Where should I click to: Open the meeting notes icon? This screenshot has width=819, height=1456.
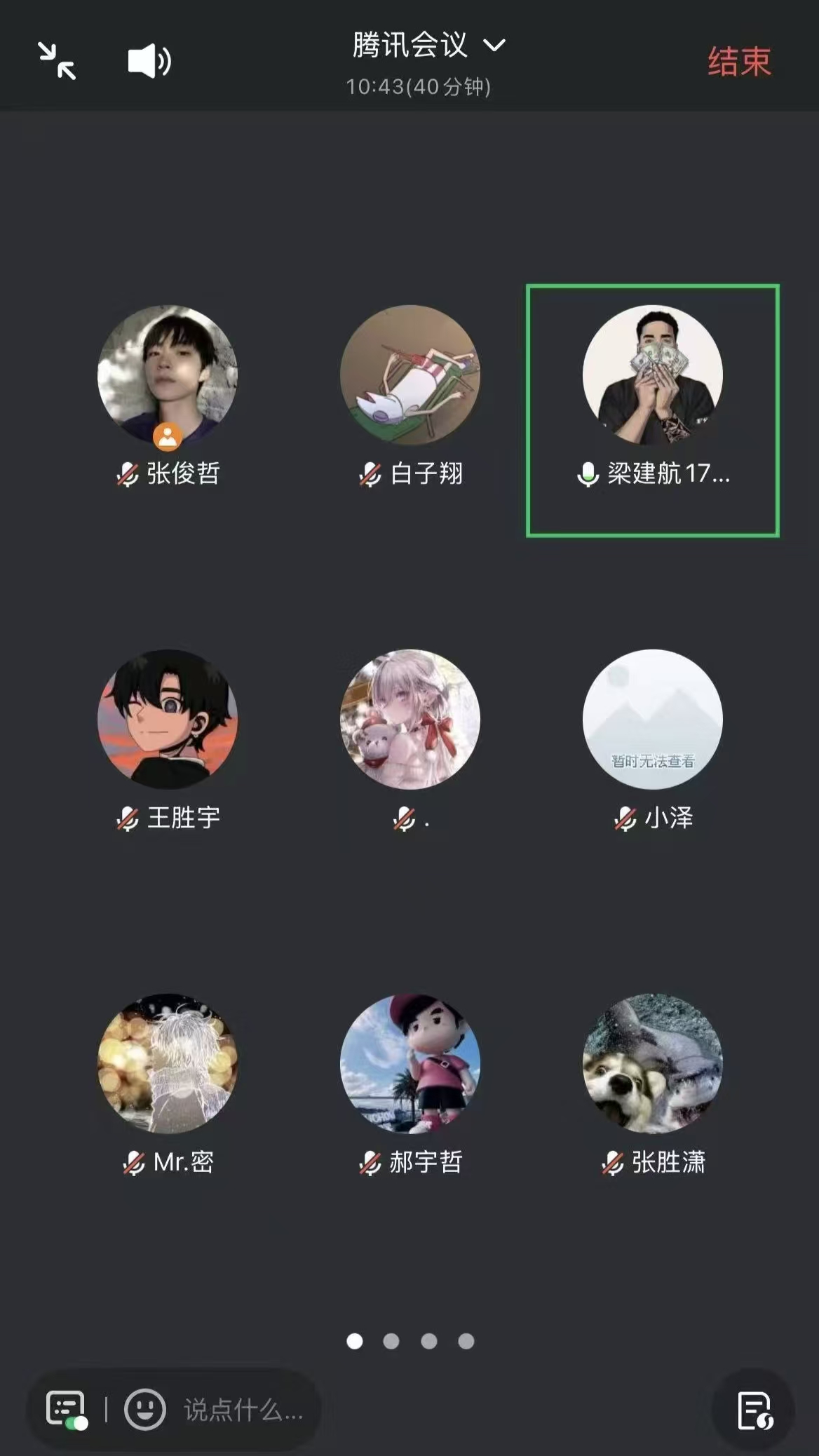pos(754,1410)
